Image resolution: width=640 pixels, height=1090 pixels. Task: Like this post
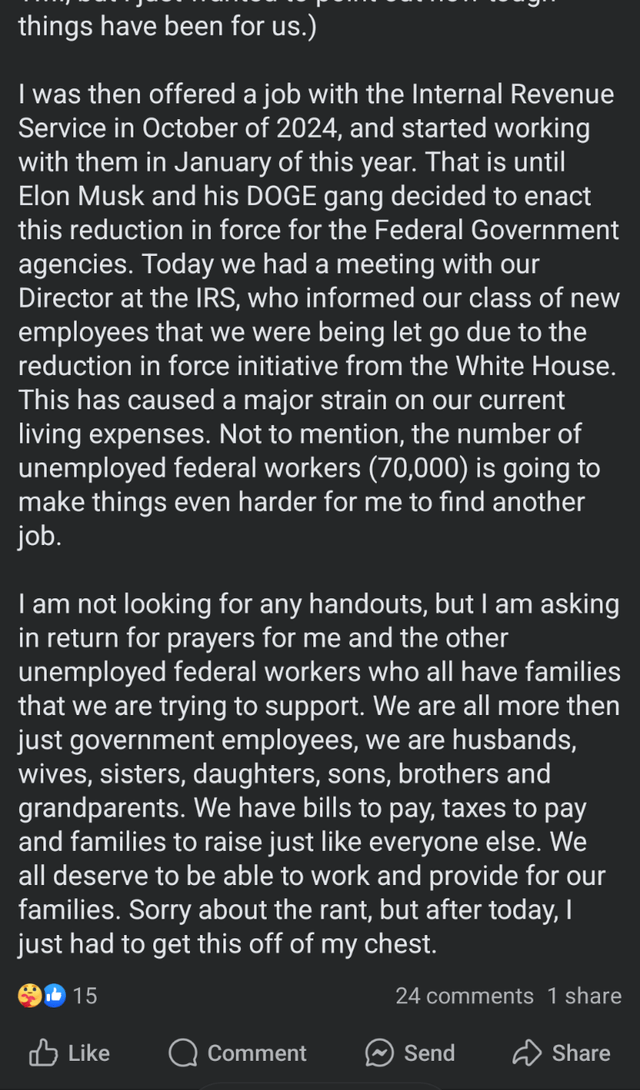click(x=70, y=1053)
